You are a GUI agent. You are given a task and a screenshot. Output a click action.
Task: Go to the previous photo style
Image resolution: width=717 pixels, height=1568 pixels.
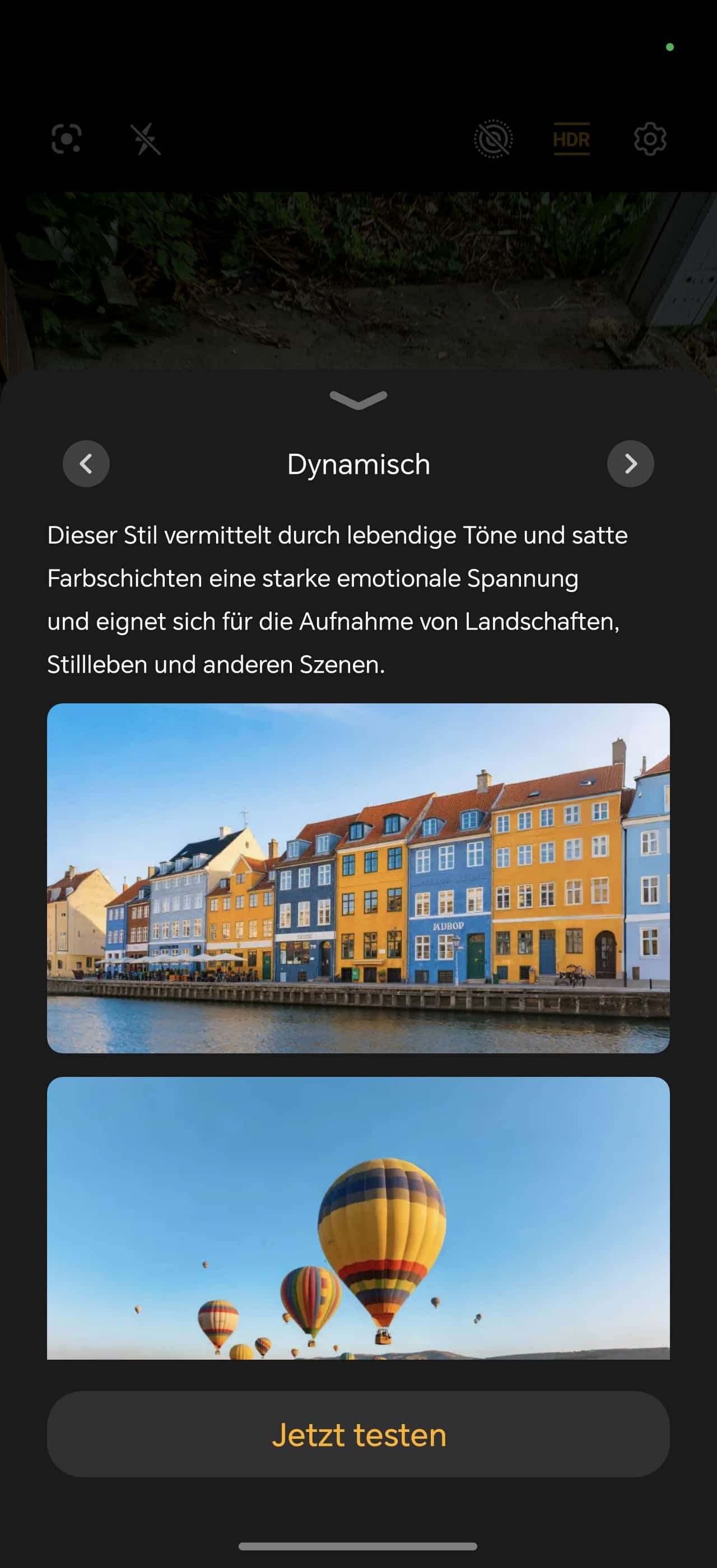pos(86,464)
